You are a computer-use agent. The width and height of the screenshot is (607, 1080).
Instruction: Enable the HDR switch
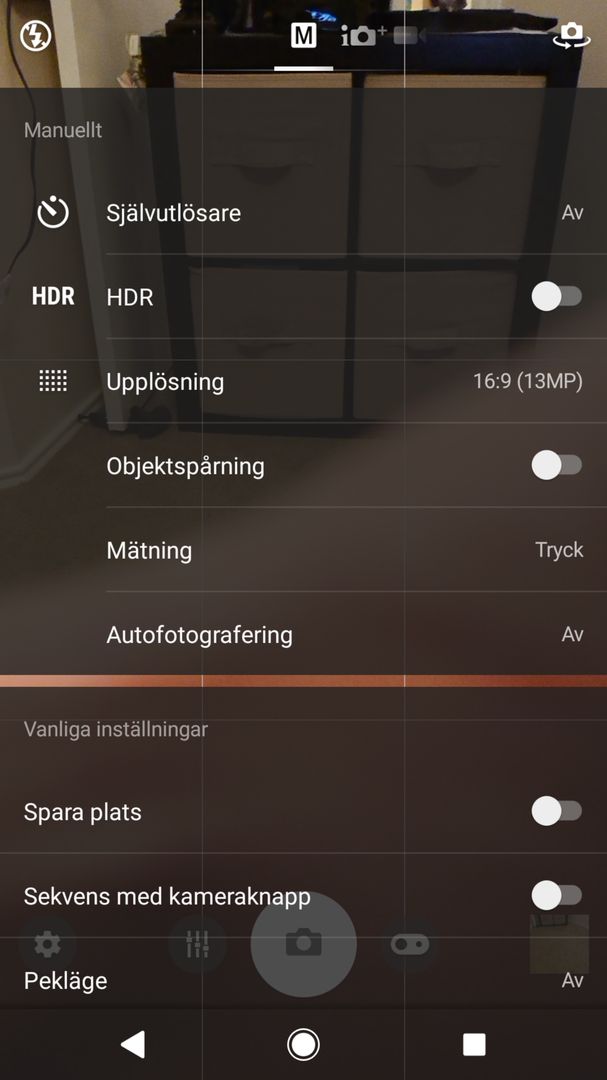557,297
